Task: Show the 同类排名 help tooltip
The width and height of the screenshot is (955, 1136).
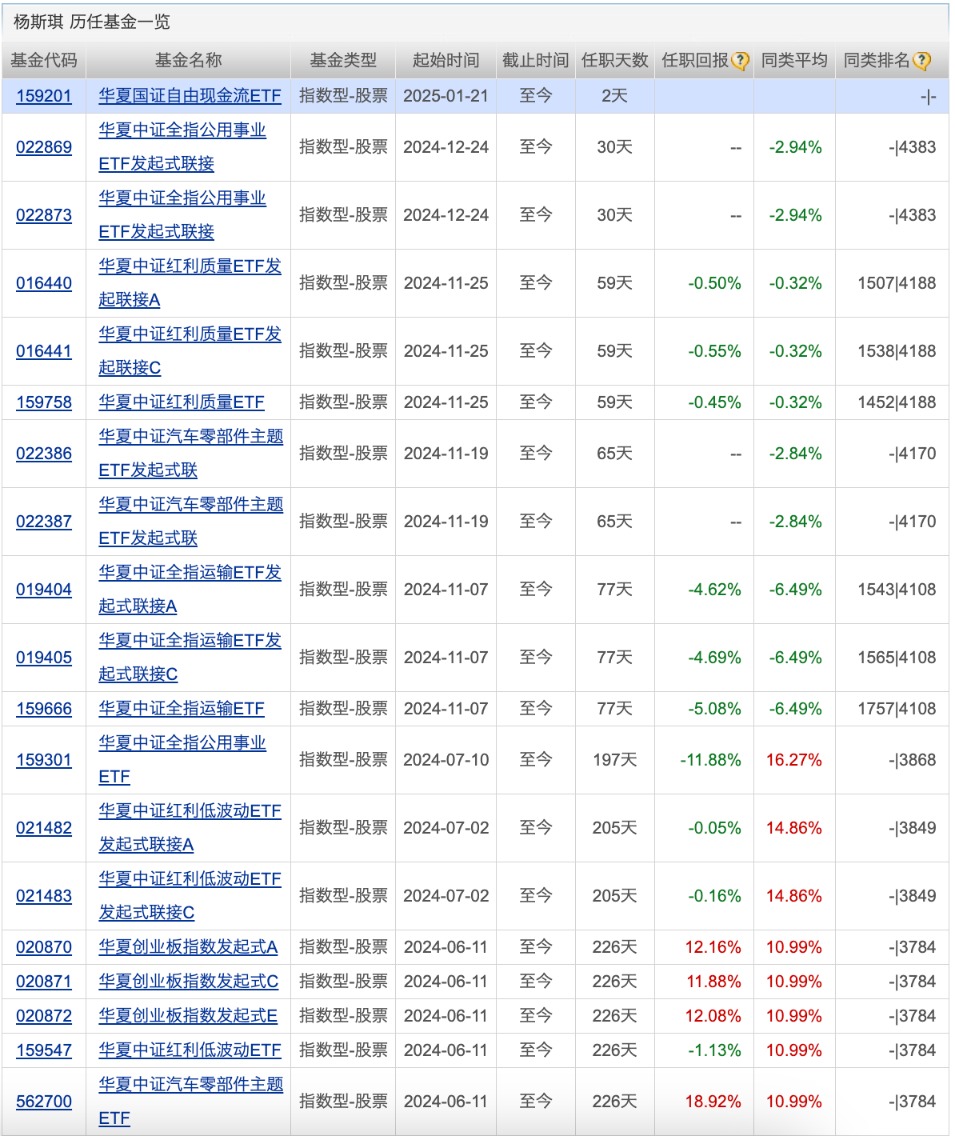Action: pyautogui.click(x=922, y=61)
